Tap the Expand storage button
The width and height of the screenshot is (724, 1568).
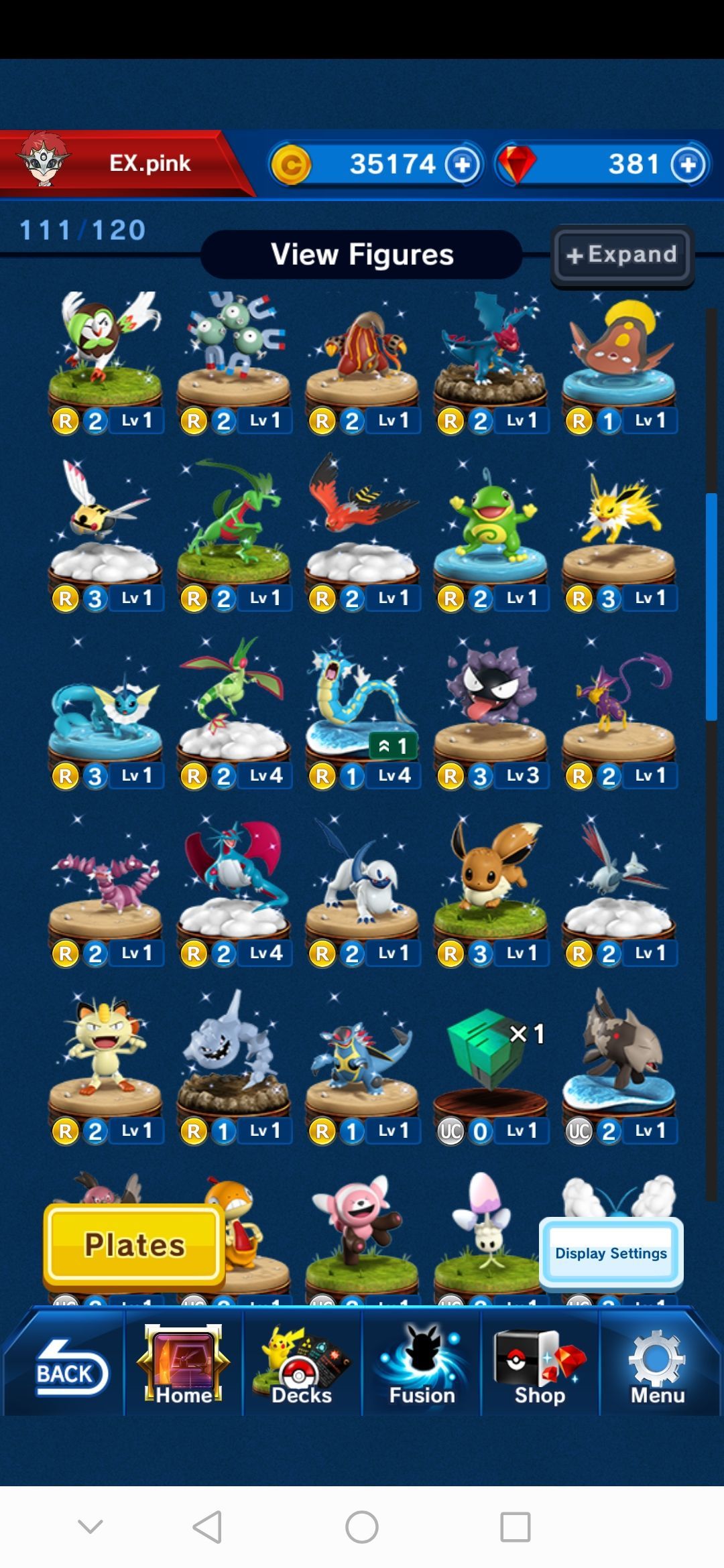[621, 255]
